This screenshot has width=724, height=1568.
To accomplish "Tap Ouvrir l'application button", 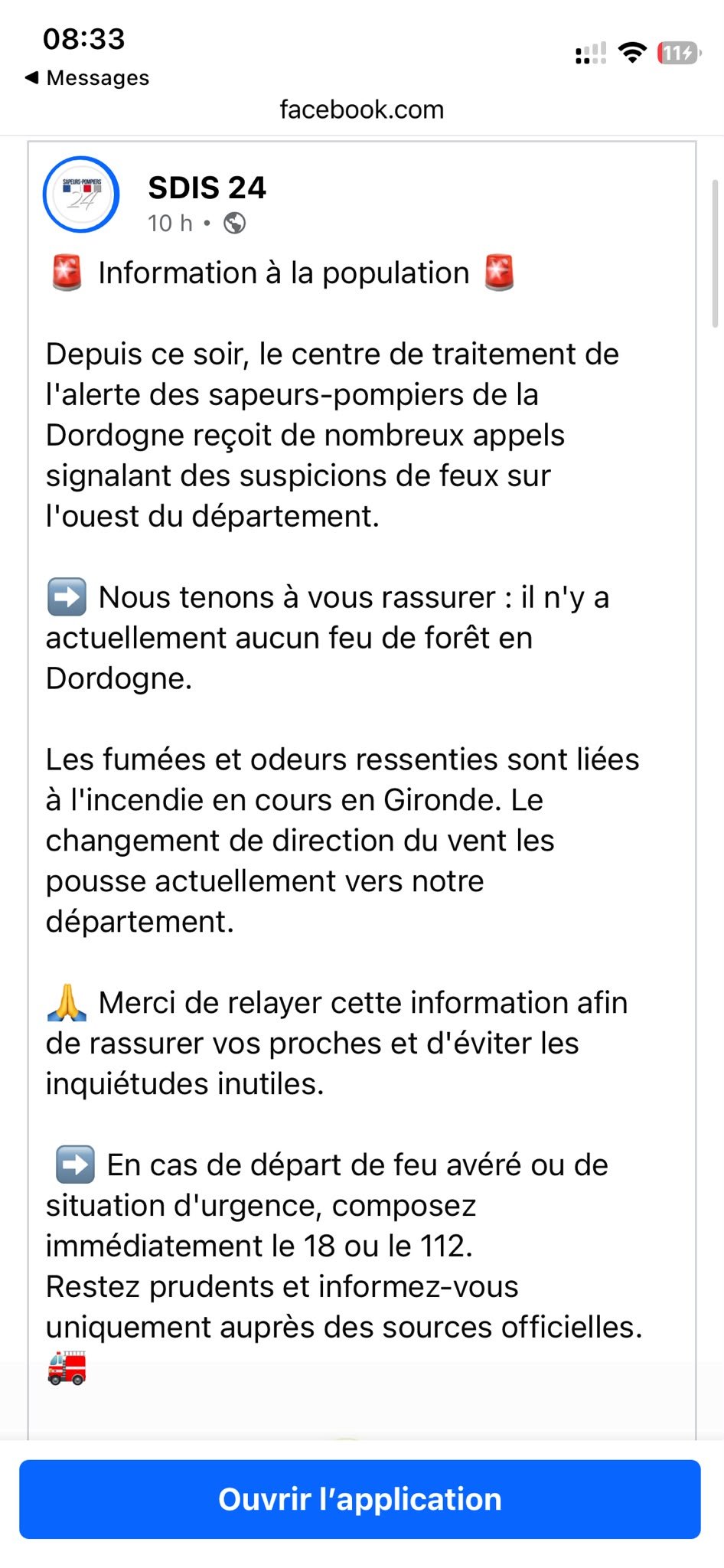I will [360, 1499].
